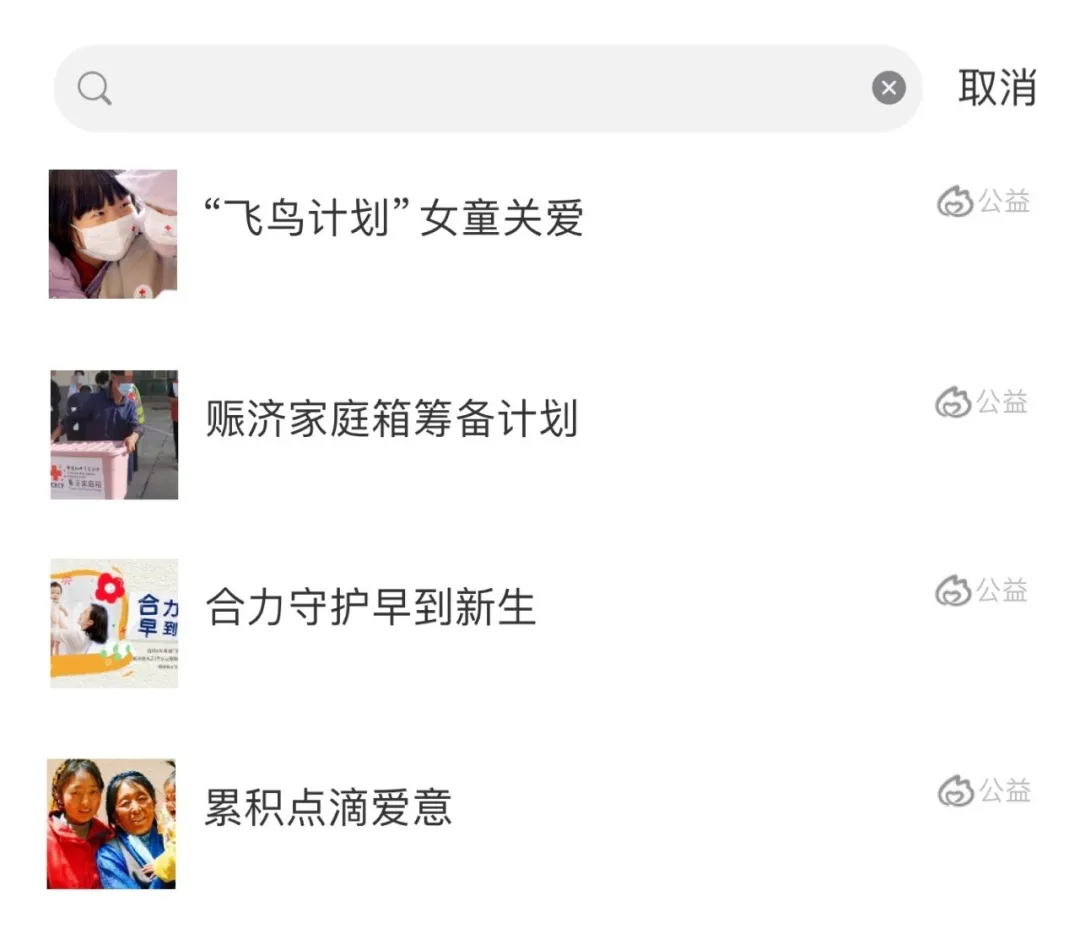Screen dimensions: 1080x928
Task: Open 累积点滴爱意 project
Action: click(328, 808)
